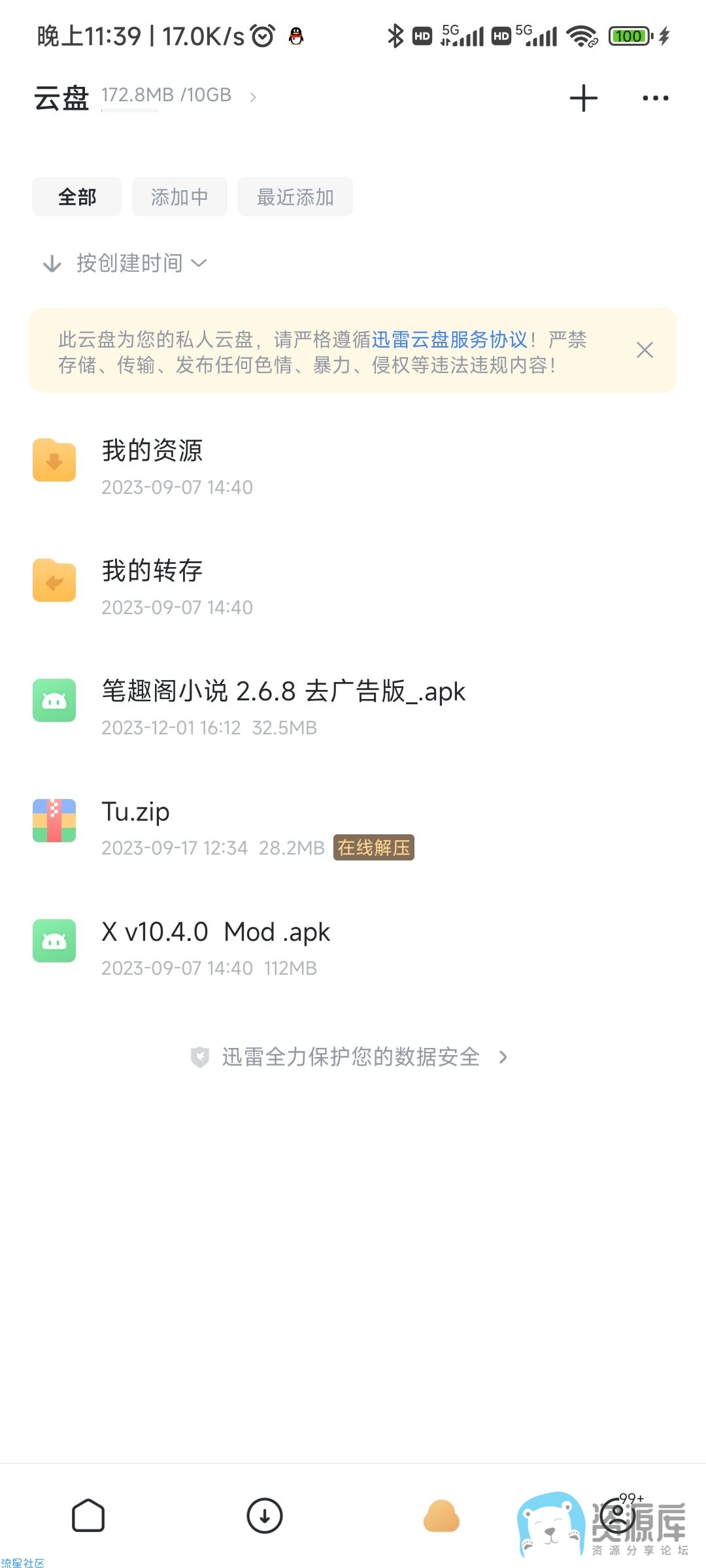The height and width of the screenshot is (1568, 706).
Task: Open the 笔趣阁小说 2.6.8 apk file
Action: tap(353, 708)
